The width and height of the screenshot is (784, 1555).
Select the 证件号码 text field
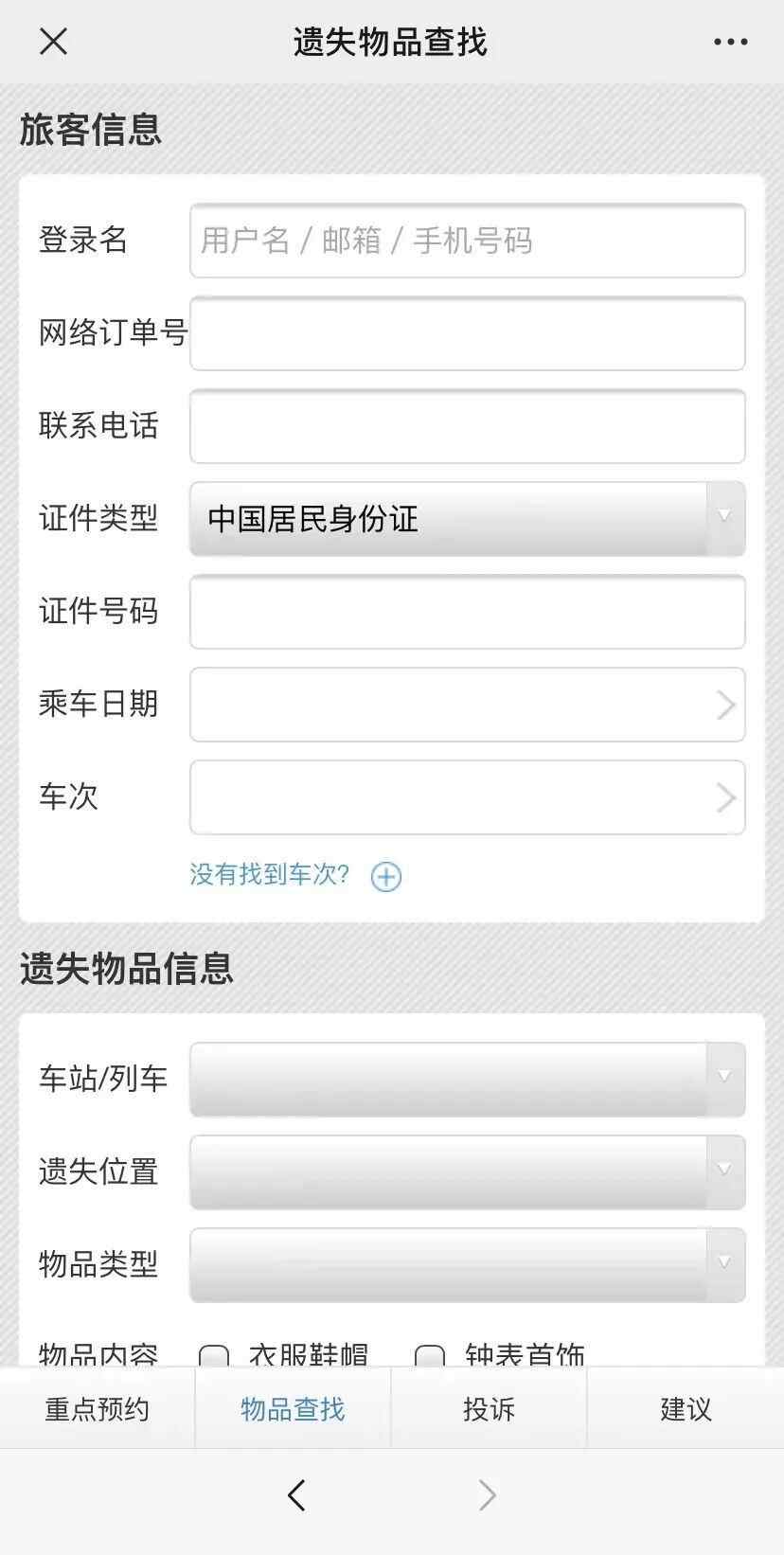click(467, 612)
